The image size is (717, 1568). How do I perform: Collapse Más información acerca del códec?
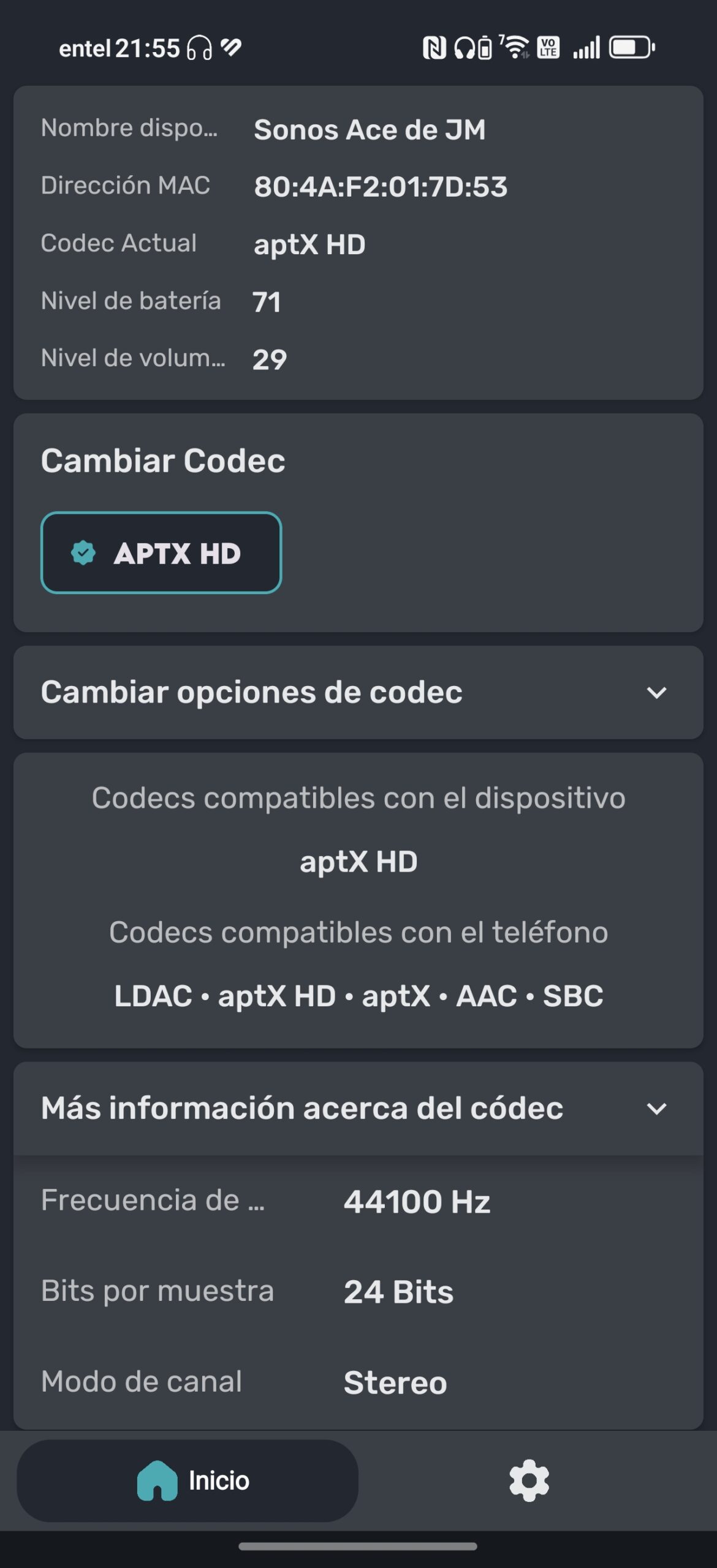pos(358,1109)
